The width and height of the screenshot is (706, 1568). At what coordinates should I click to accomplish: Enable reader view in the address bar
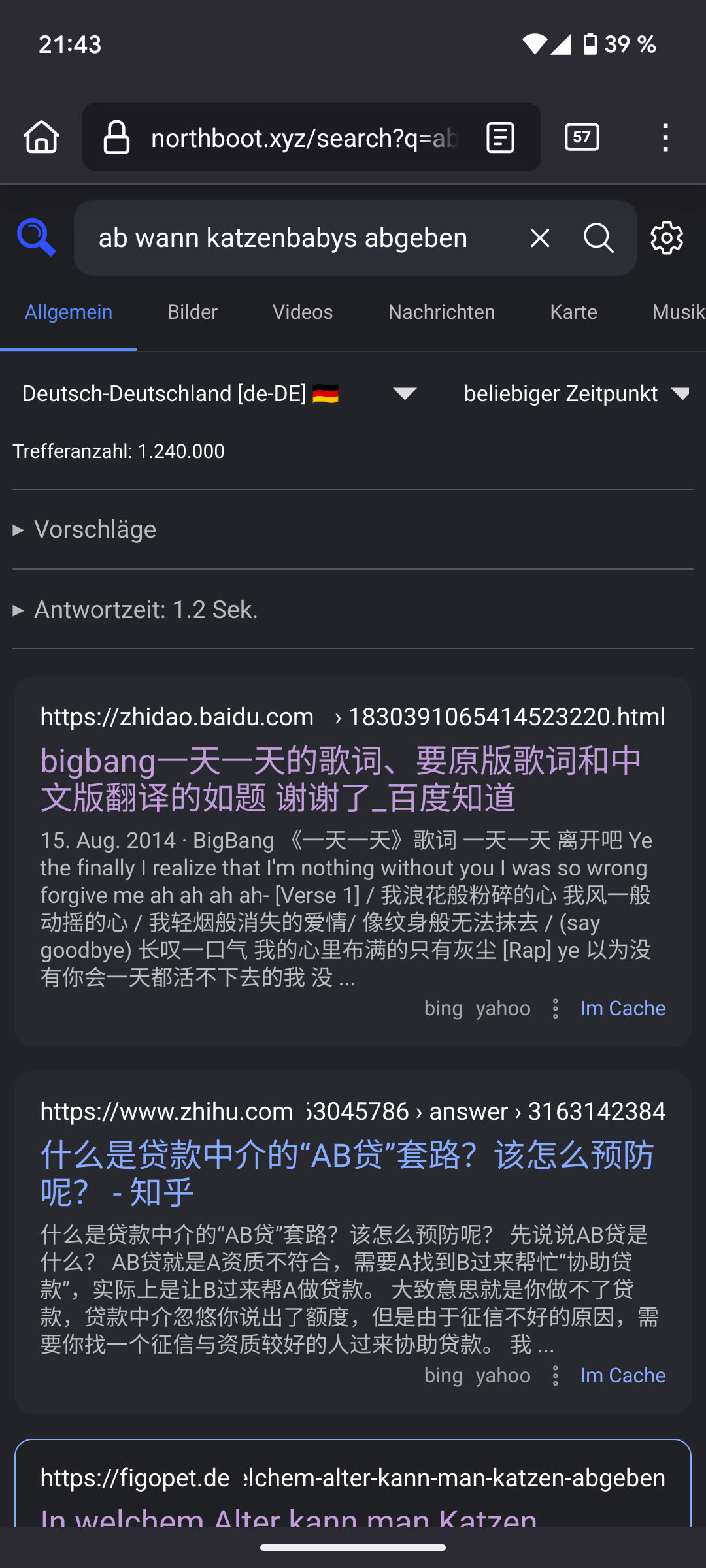(x=501, y=137)
